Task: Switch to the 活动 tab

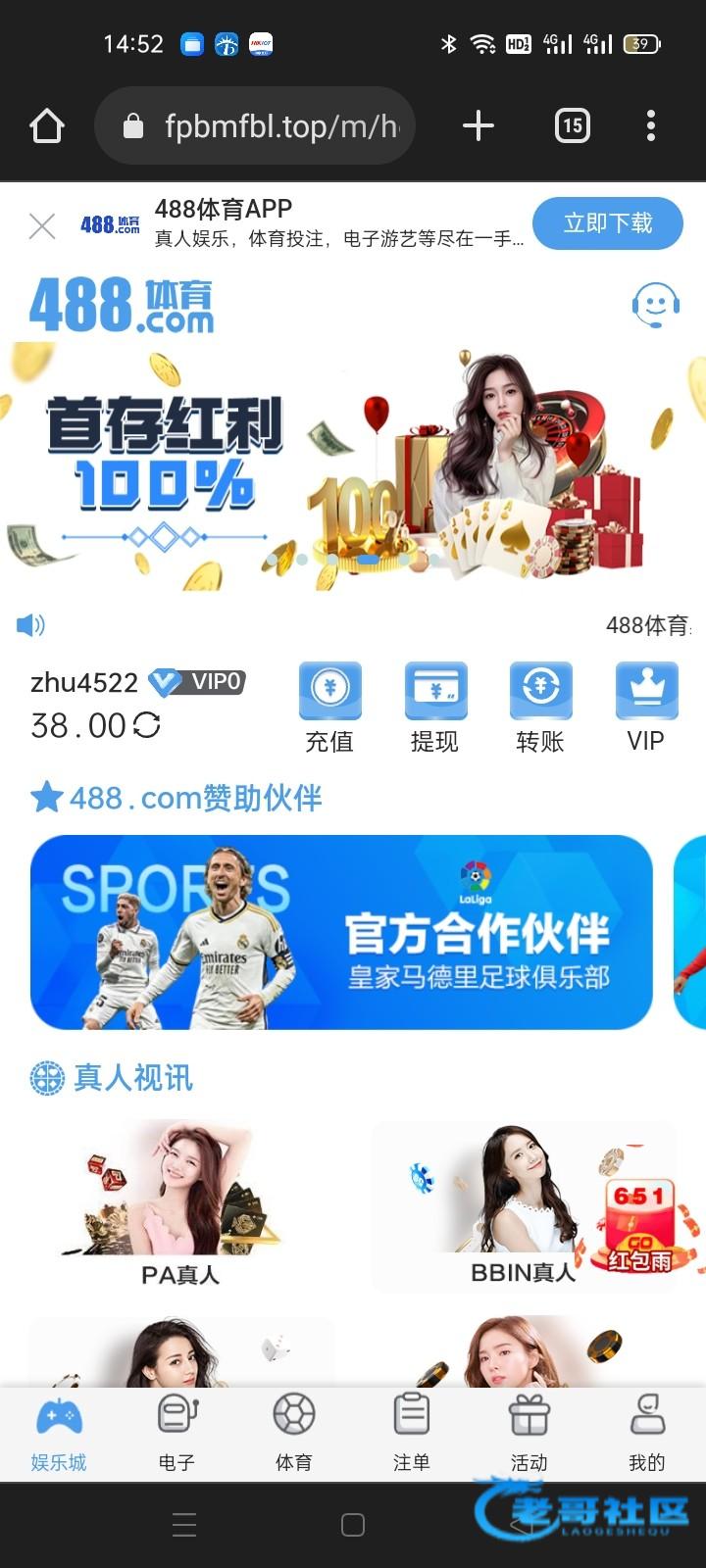Action: (x=529, y=1433)
